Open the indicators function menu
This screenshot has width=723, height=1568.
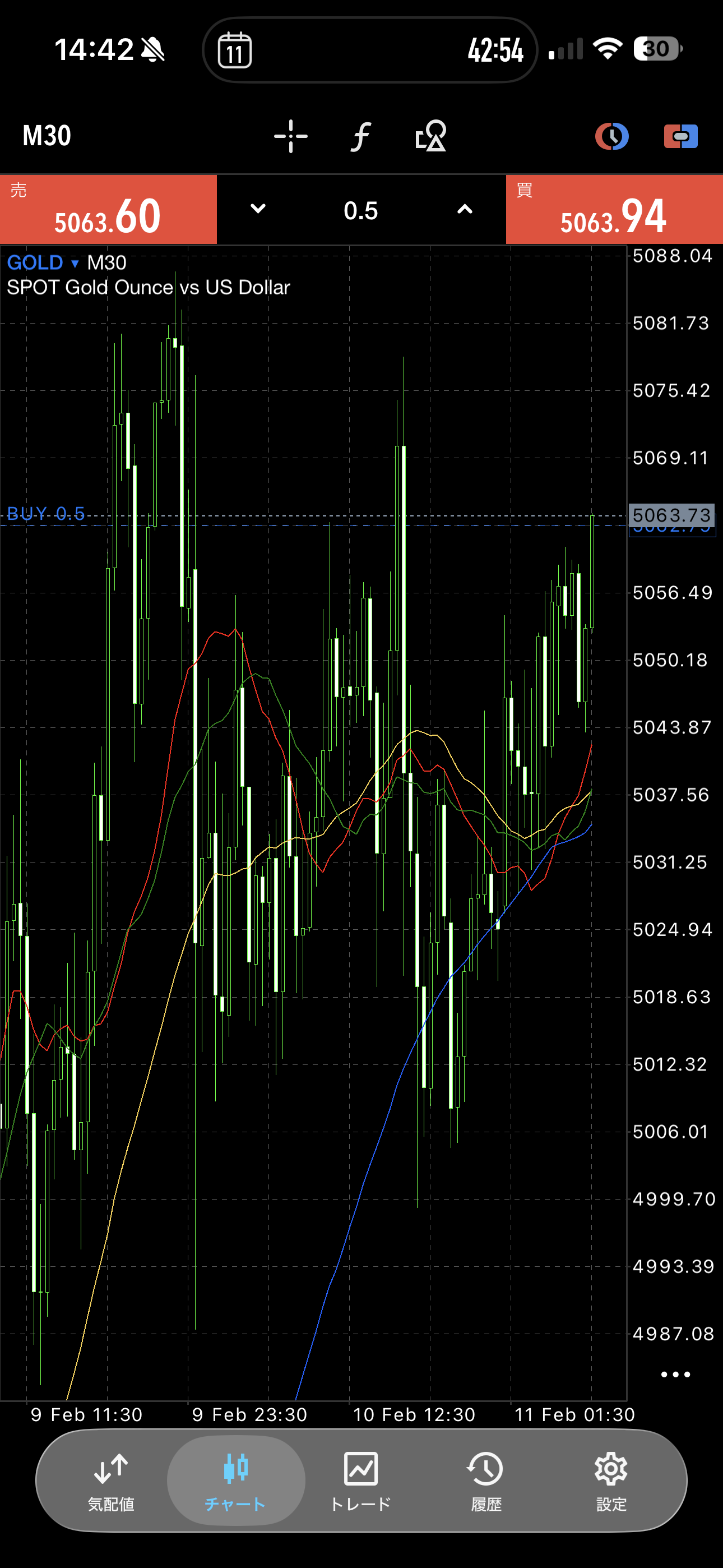tap(361, 136)
